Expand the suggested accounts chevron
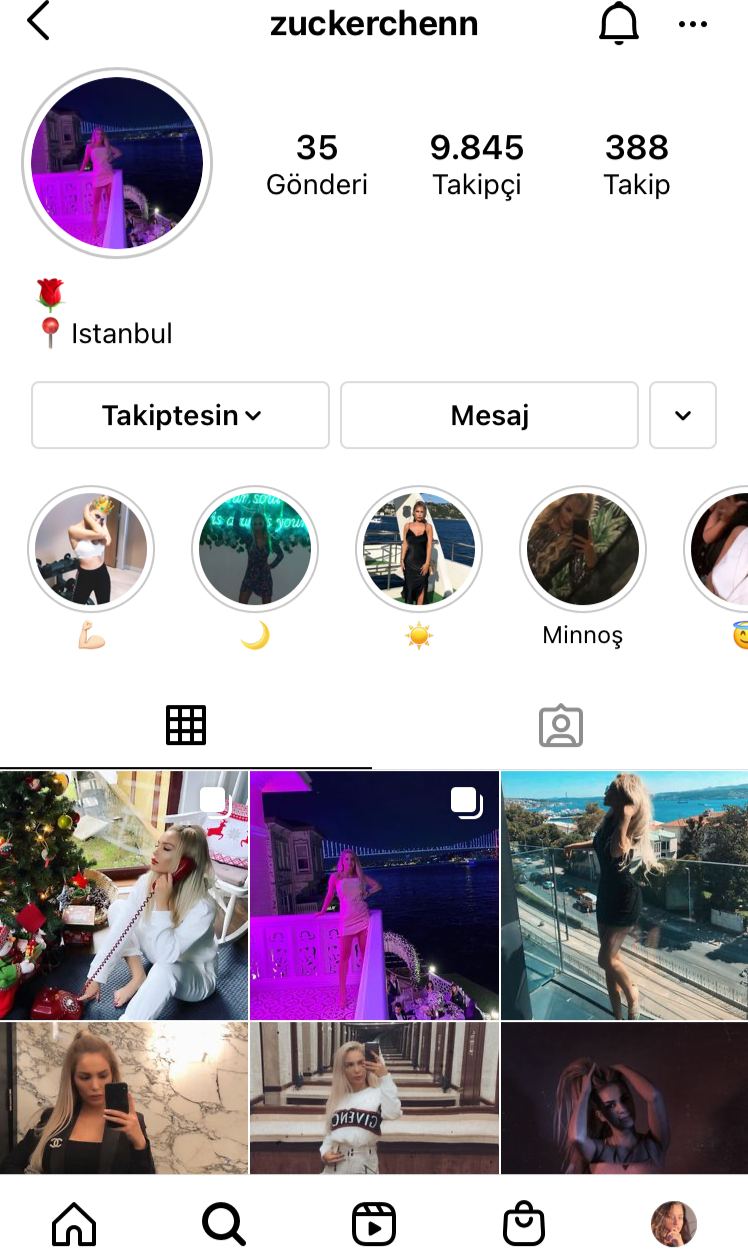The height and width of the screenshot is (1251, 748). tap(683, 415)
